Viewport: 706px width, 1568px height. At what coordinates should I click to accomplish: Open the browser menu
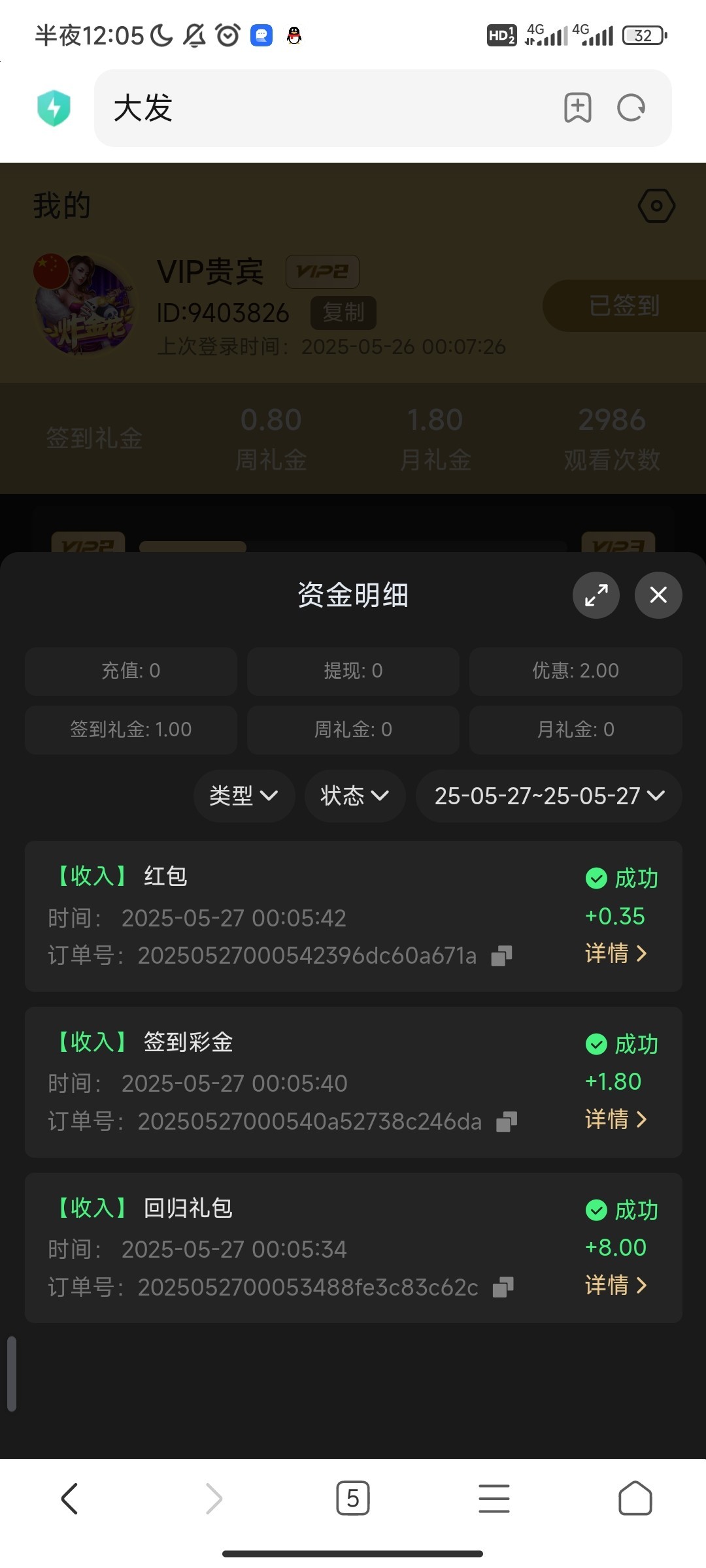click(494, 1499)
